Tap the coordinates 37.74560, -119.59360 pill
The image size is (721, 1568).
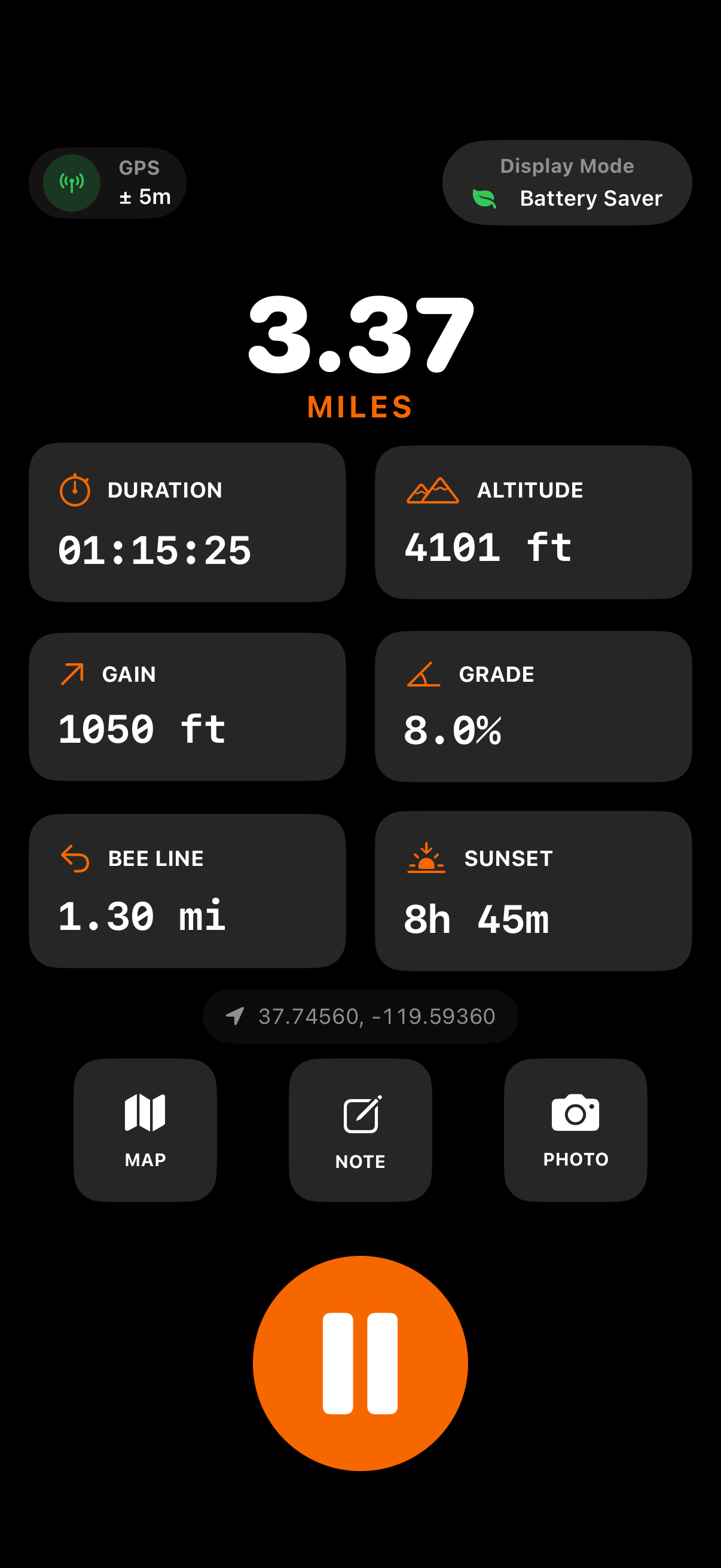(x=360, y=1015)
